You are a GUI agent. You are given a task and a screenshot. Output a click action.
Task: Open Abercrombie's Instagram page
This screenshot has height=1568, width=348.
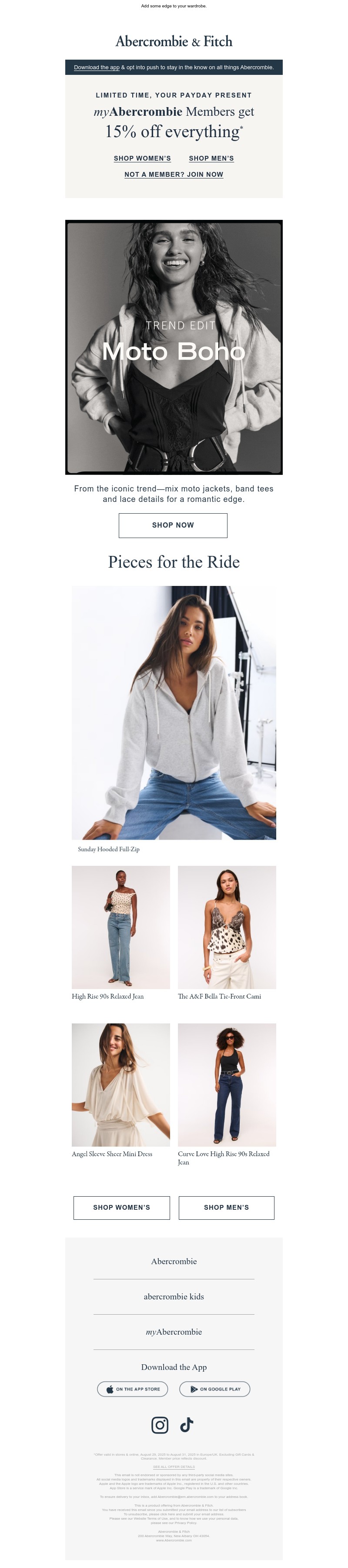click(160, 1425)
